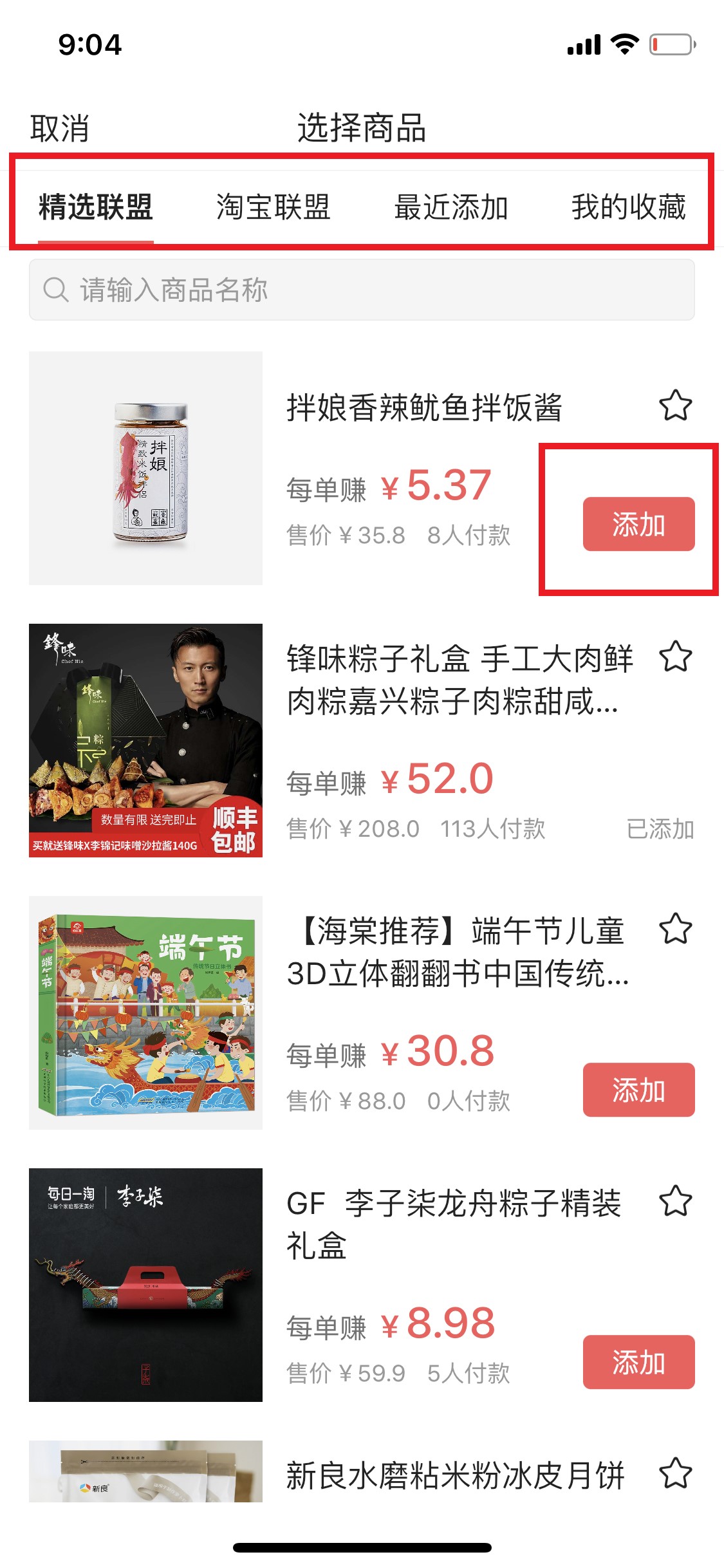
Task: Click the battery indicator in the status bar
Action: pos(671,44)
